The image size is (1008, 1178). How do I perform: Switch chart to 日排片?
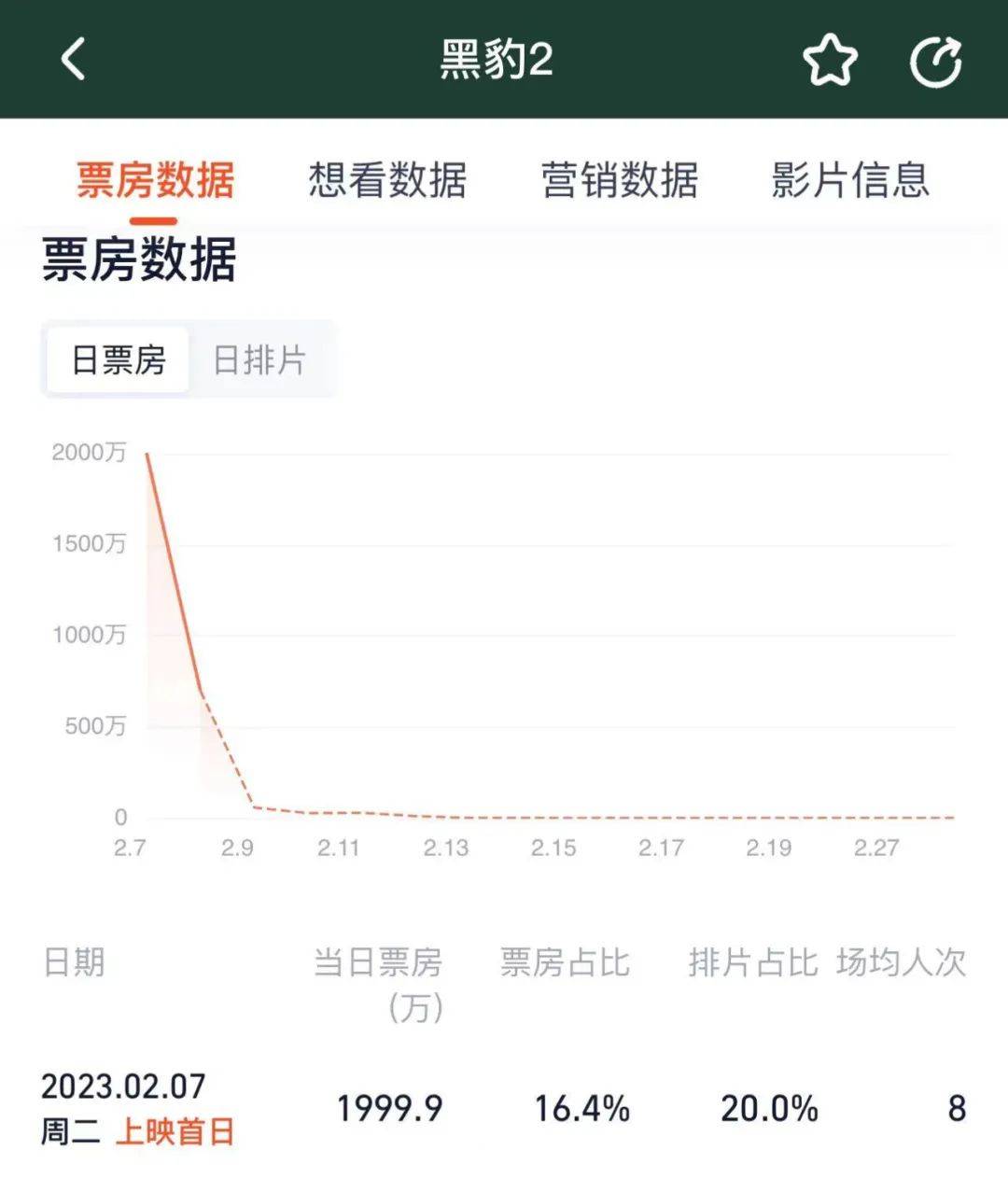tap(259, 359)
